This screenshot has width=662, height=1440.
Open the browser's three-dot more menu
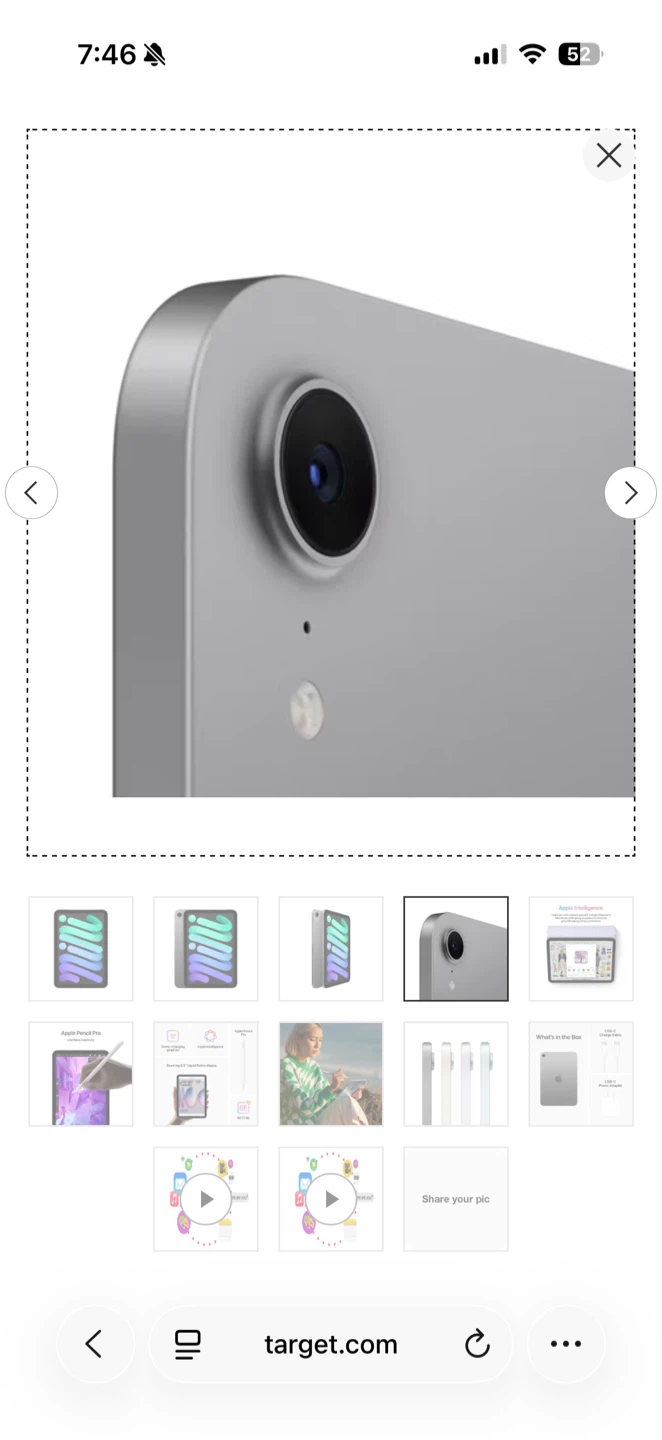[566, 1344]
